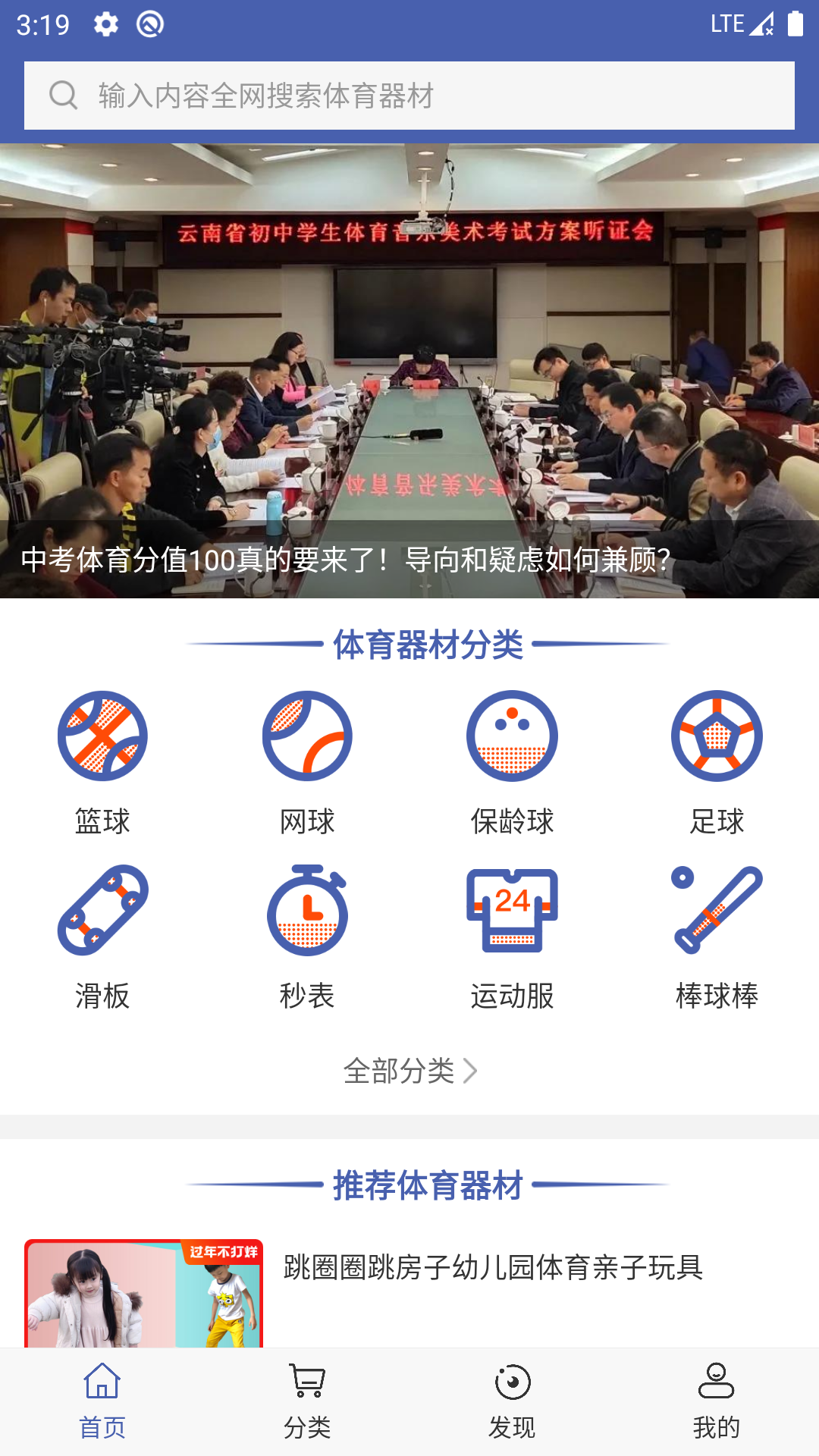
Task: Tap the sports equipment search field
Action: click(x=409, y=96)
